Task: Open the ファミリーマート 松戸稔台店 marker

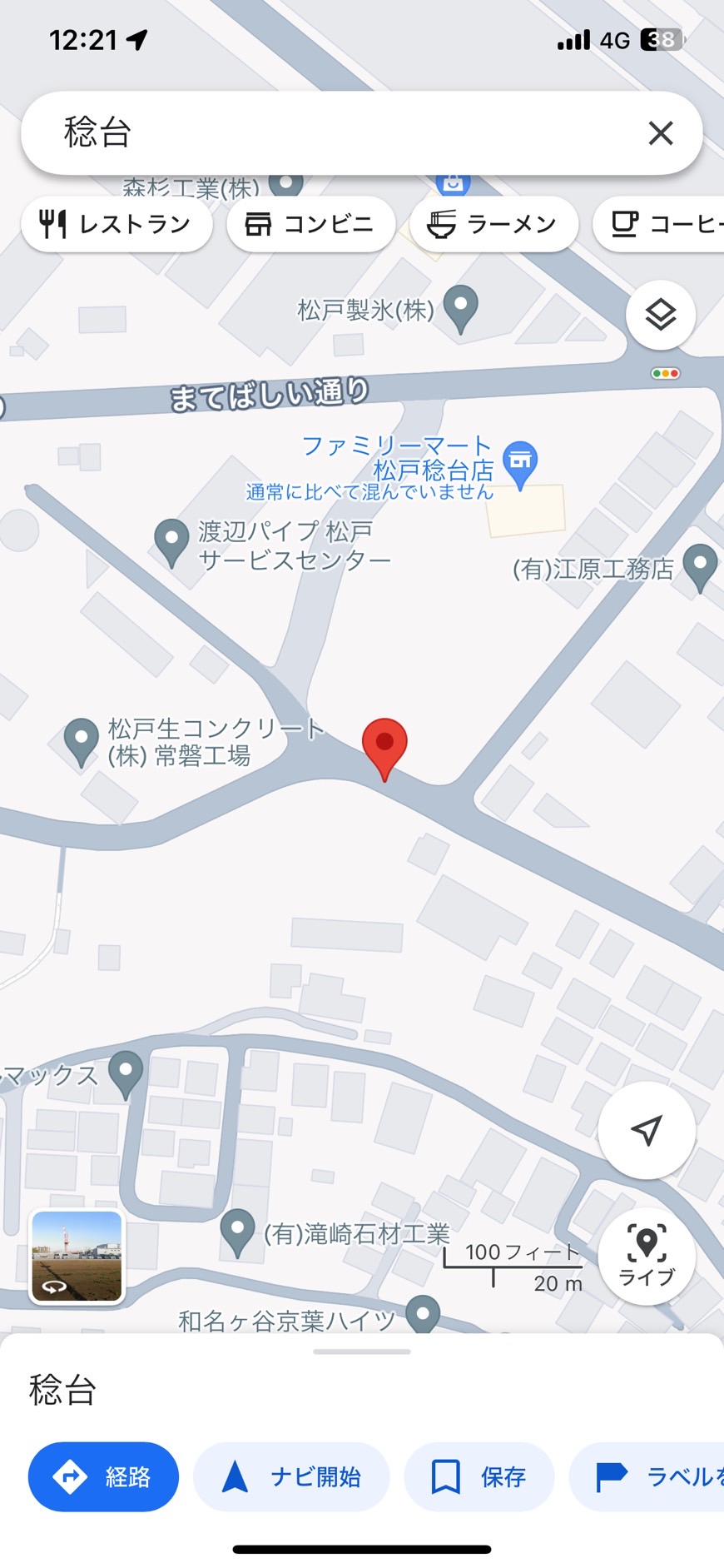Action: point(521,465)
